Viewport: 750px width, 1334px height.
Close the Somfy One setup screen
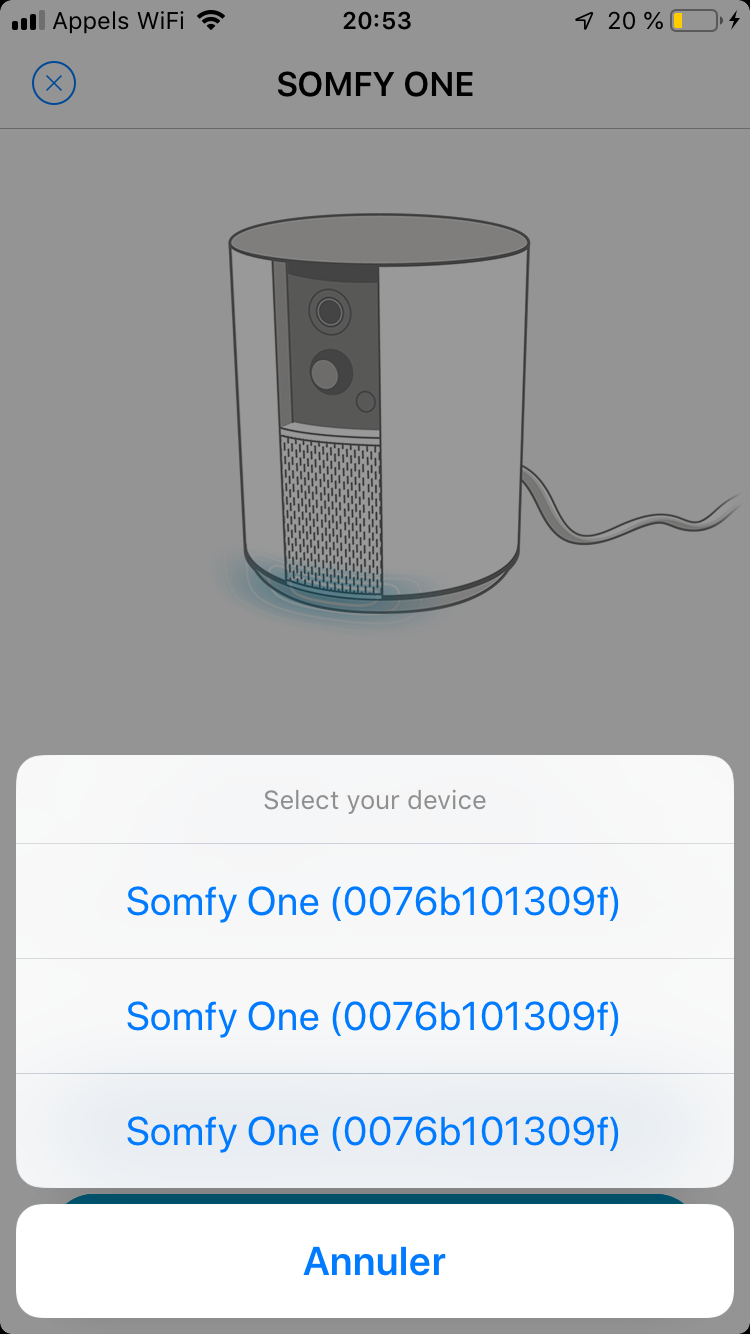point(54,84)
